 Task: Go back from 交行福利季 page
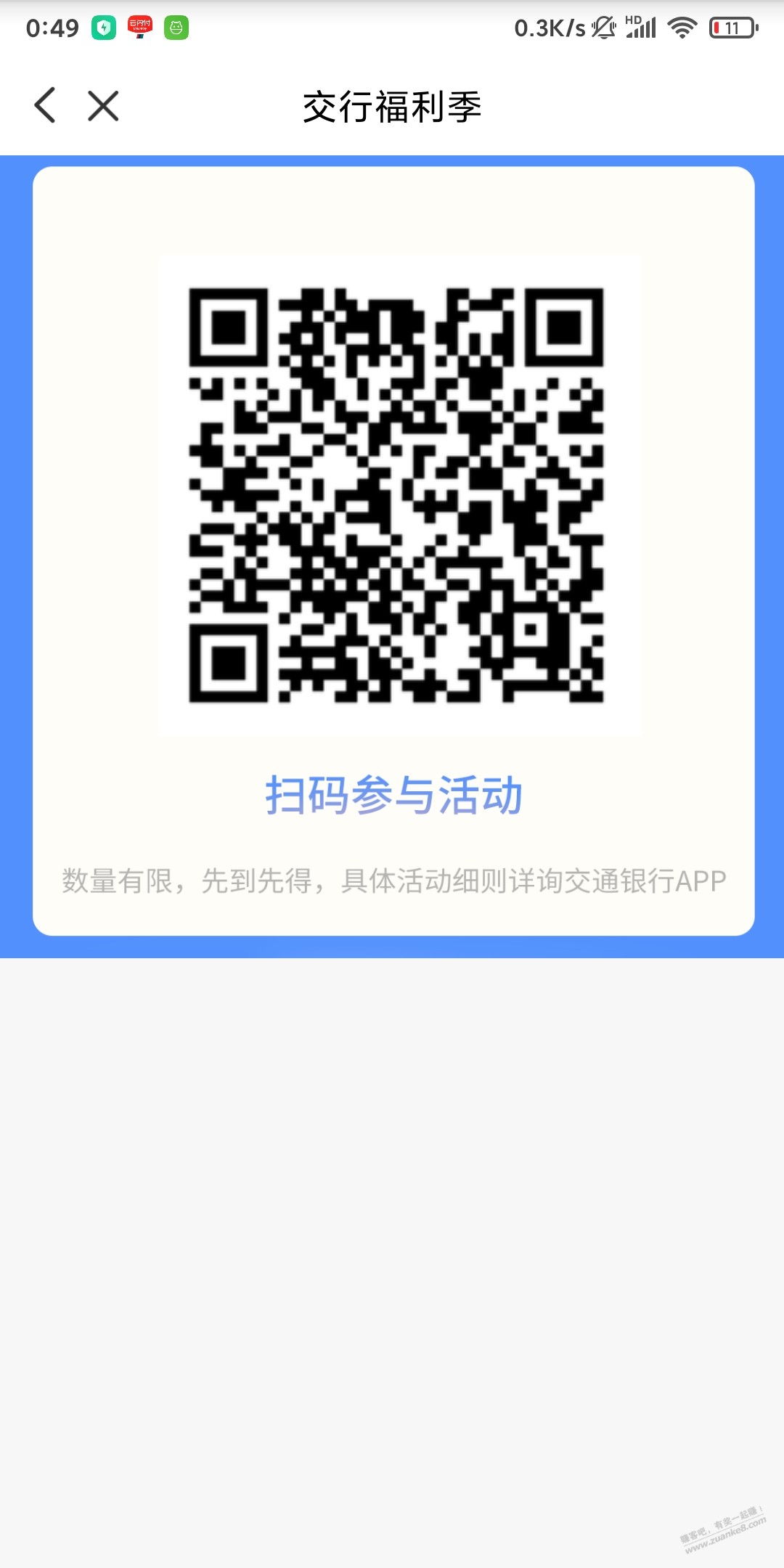(x=45, y=105)
